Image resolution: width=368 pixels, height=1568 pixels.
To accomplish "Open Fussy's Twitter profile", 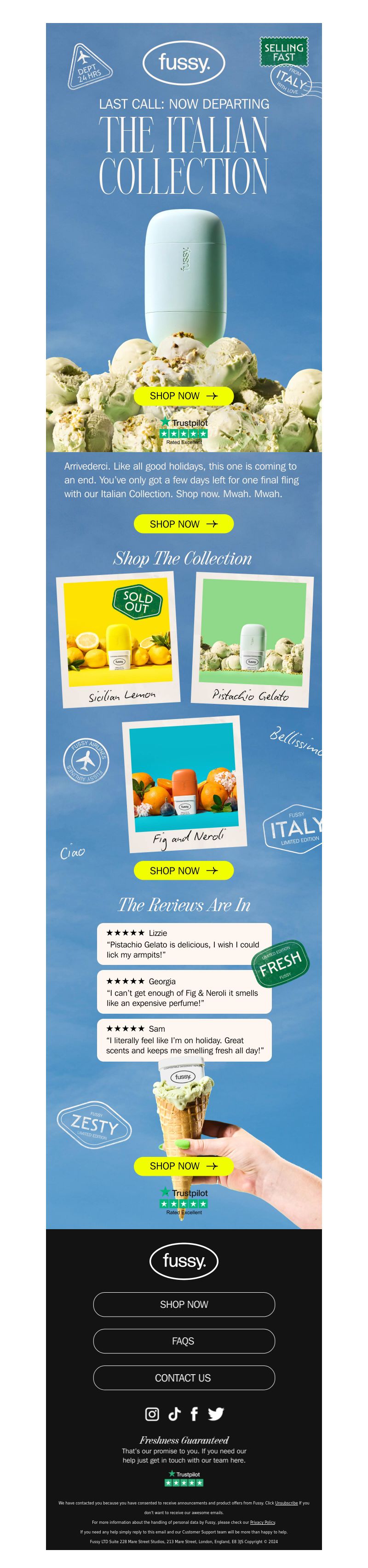I will coord(216,1413).
